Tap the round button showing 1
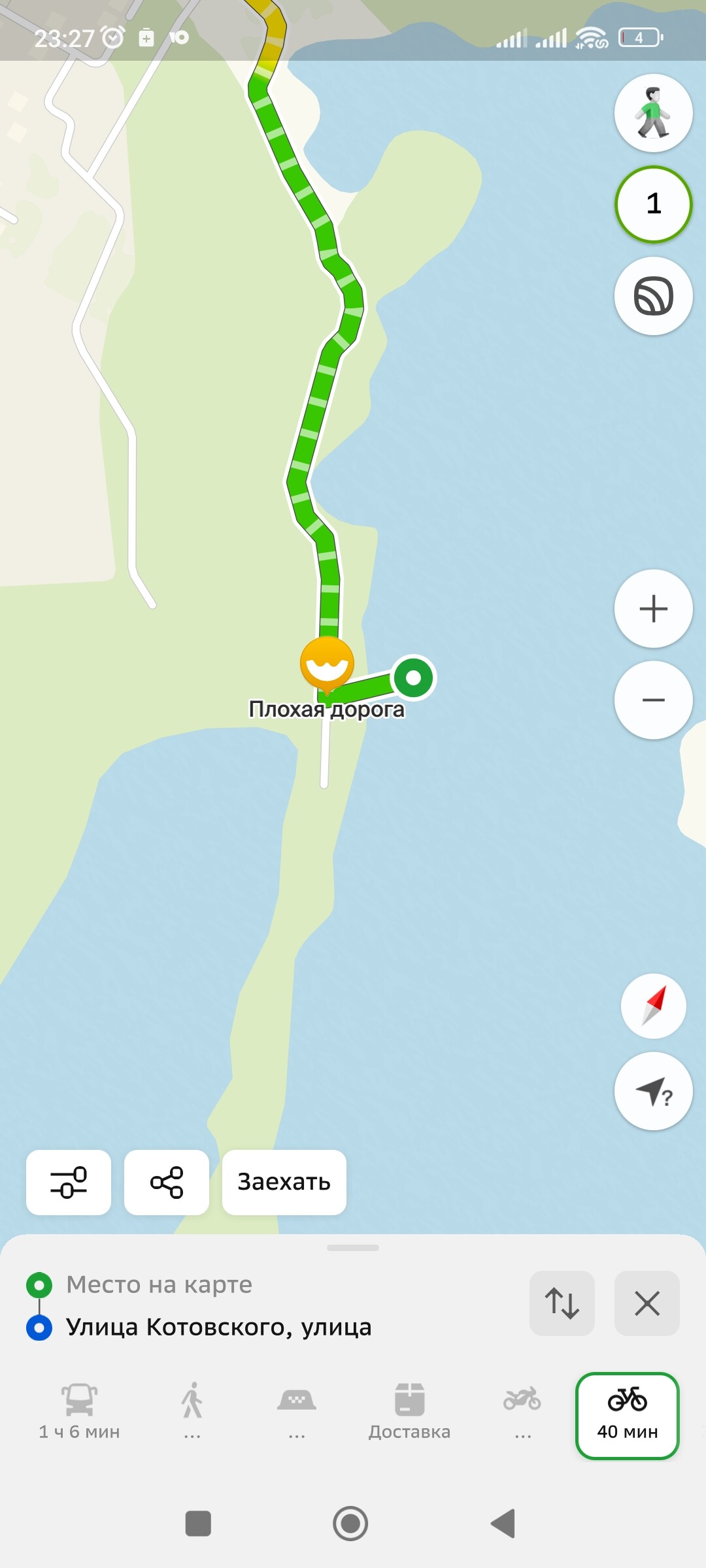The width and height of the screenshot is (706, 1568). [653, 204]
